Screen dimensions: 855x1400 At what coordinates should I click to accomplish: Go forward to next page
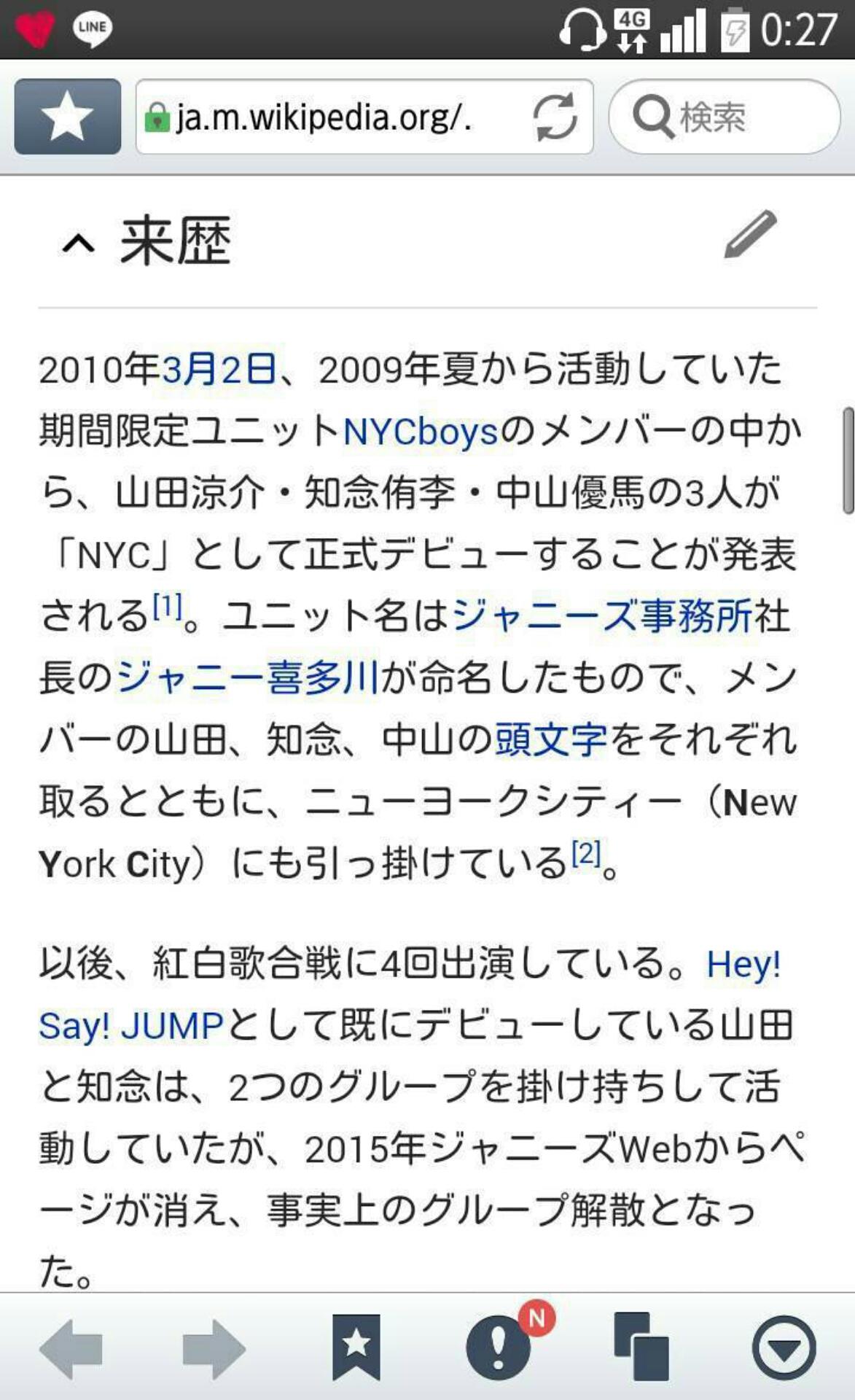(x=213, y=1349)
